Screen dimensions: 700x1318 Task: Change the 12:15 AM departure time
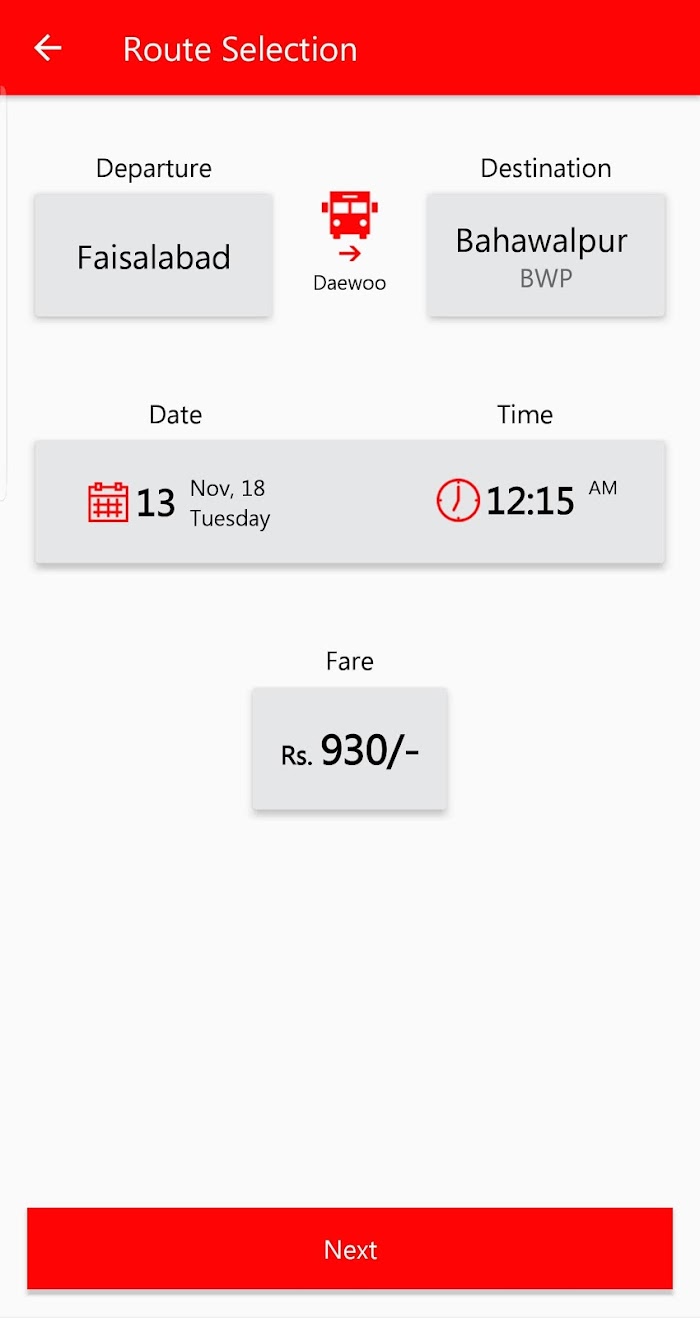coord(527,499)
